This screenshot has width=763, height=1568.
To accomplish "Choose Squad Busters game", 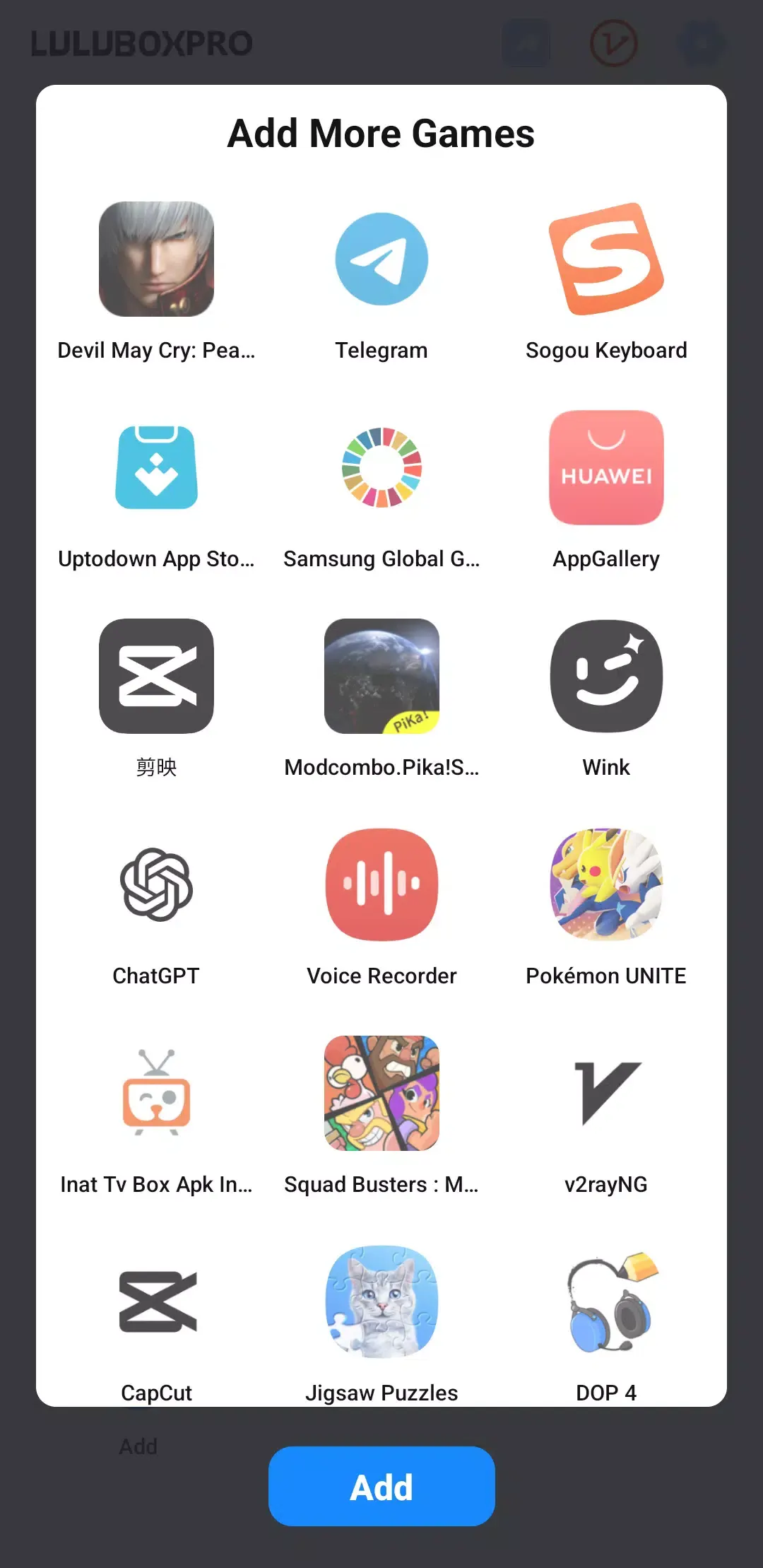I will (x=381, y=1094).
